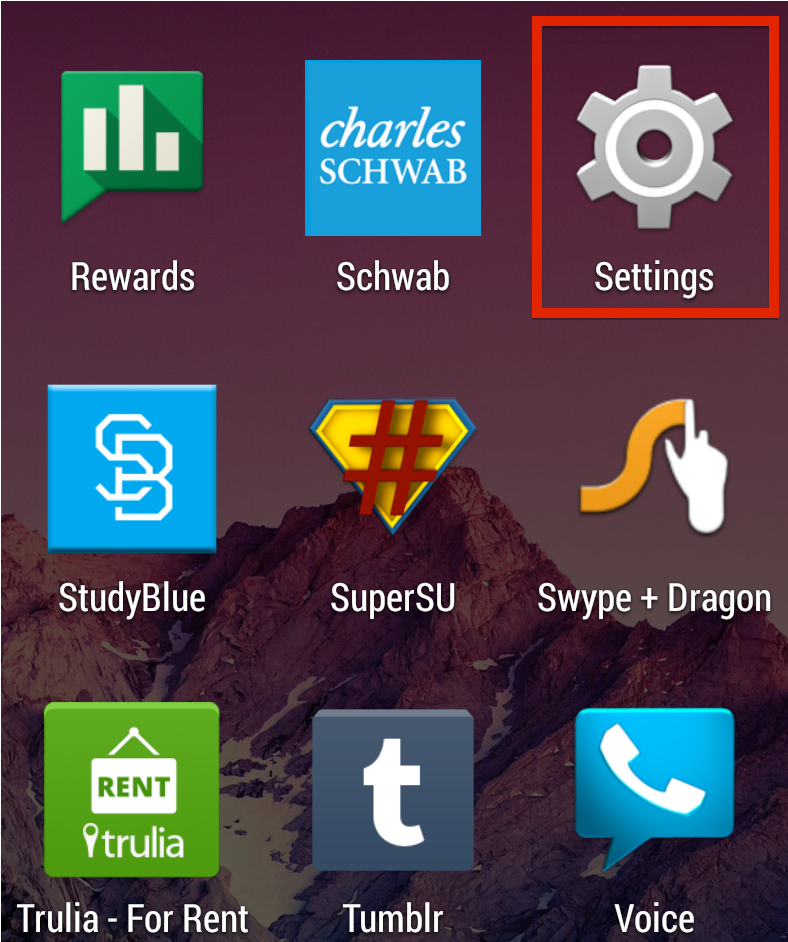Select the blue Tumblr 't' icon
The image size is (788, 942).
click(x=392, y=790)
